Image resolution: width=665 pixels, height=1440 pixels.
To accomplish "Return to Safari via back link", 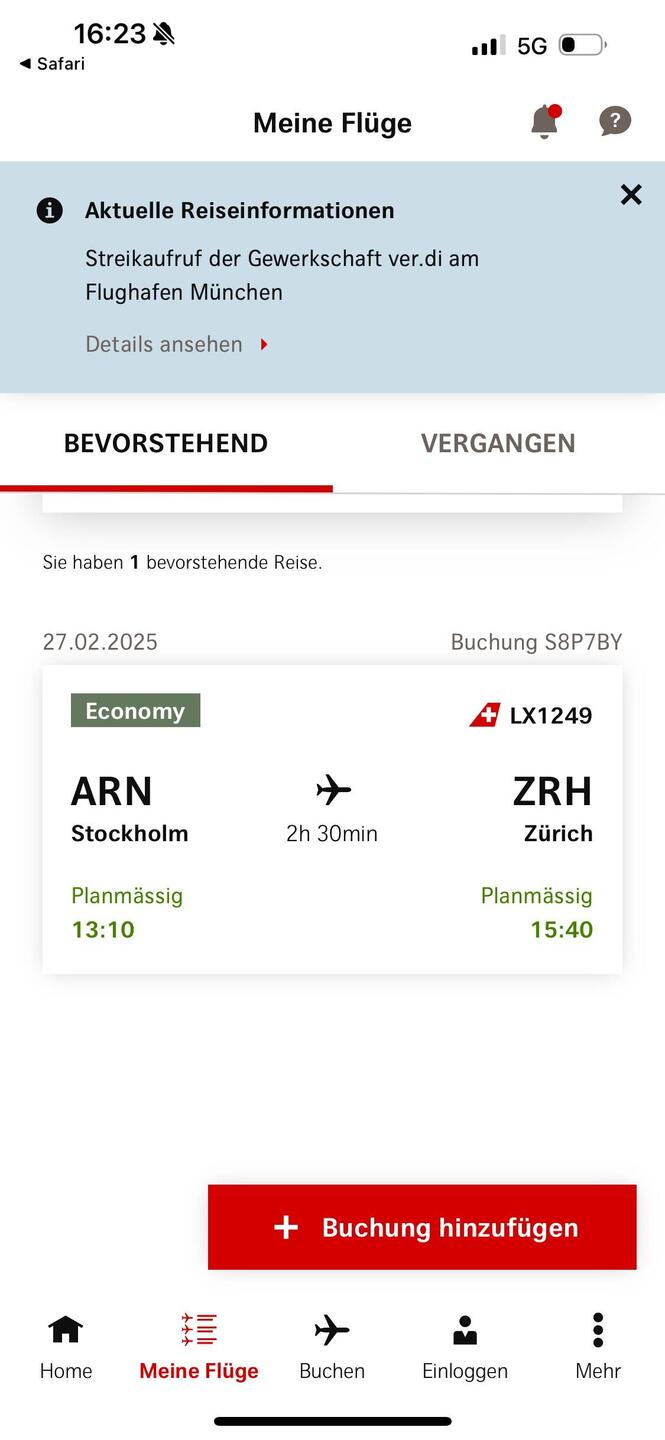I will coord(52,64).
